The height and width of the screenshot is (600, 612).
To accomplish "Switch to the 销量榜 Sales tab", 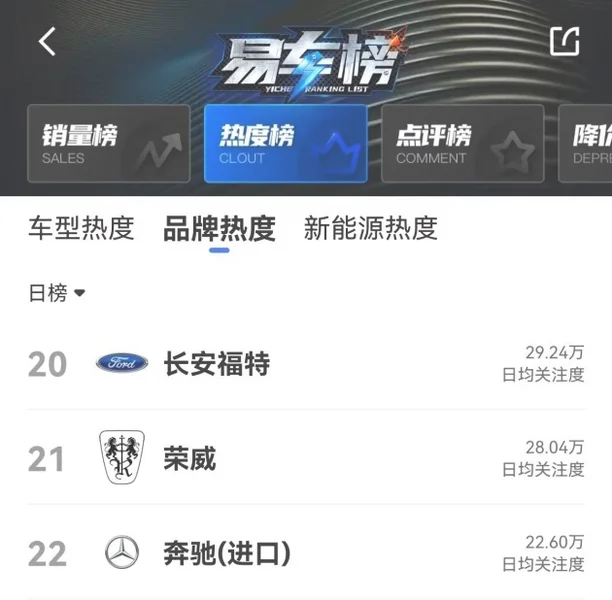I will click(x=108, y=144).
